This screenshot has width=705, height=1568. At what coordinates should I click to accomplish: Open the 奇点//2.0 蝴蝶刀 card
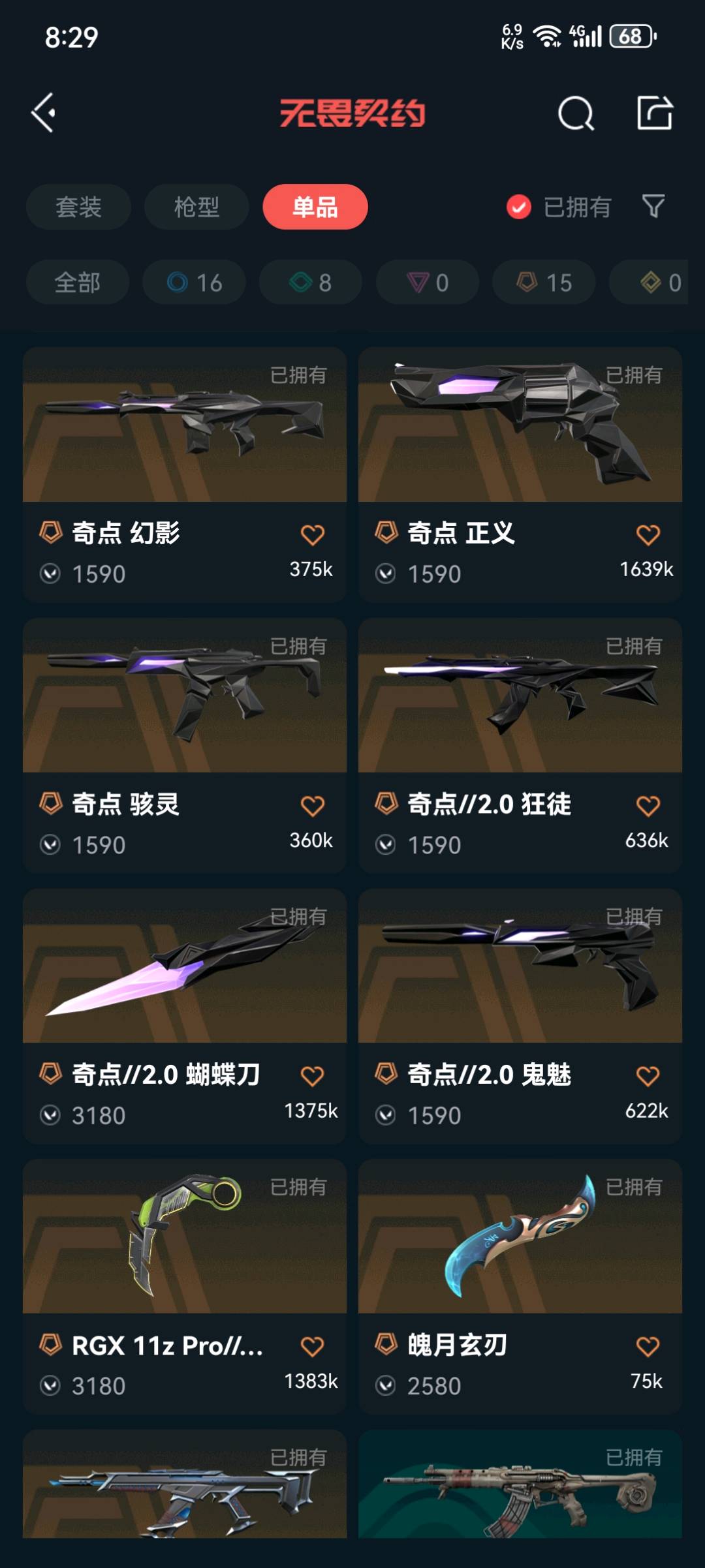185,1016
